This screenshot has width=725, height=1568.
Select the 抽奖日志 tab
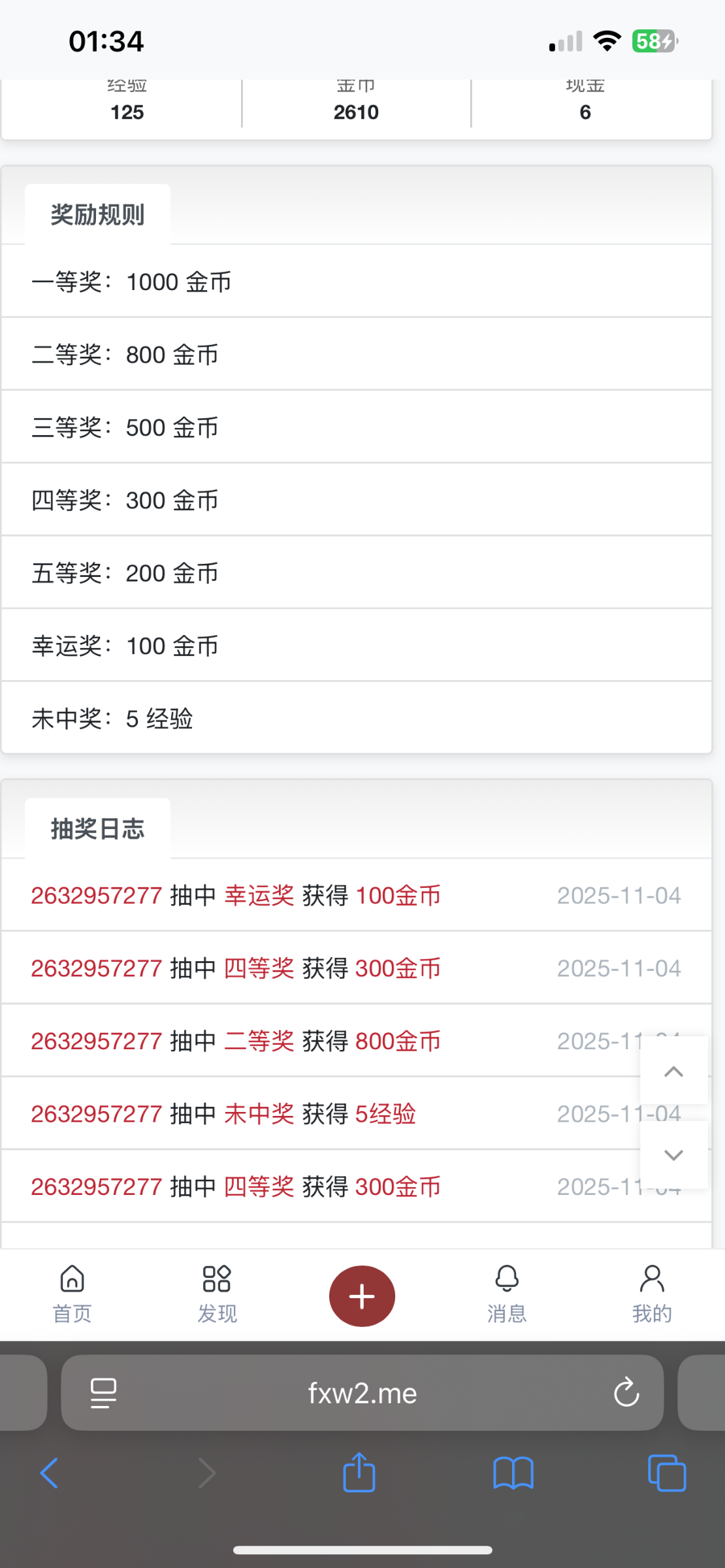(x=98, y=829)
